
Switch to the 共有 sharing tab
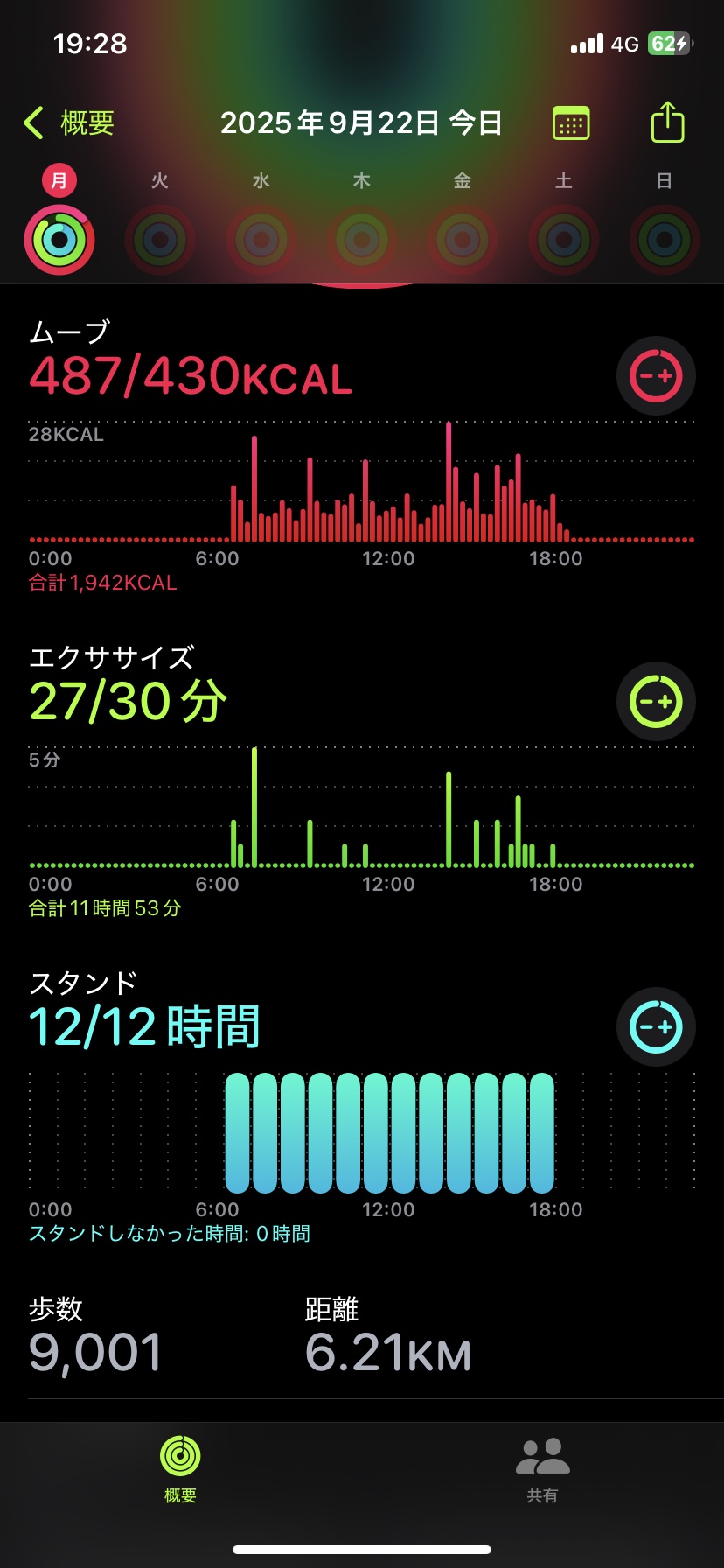point(542,1470)
